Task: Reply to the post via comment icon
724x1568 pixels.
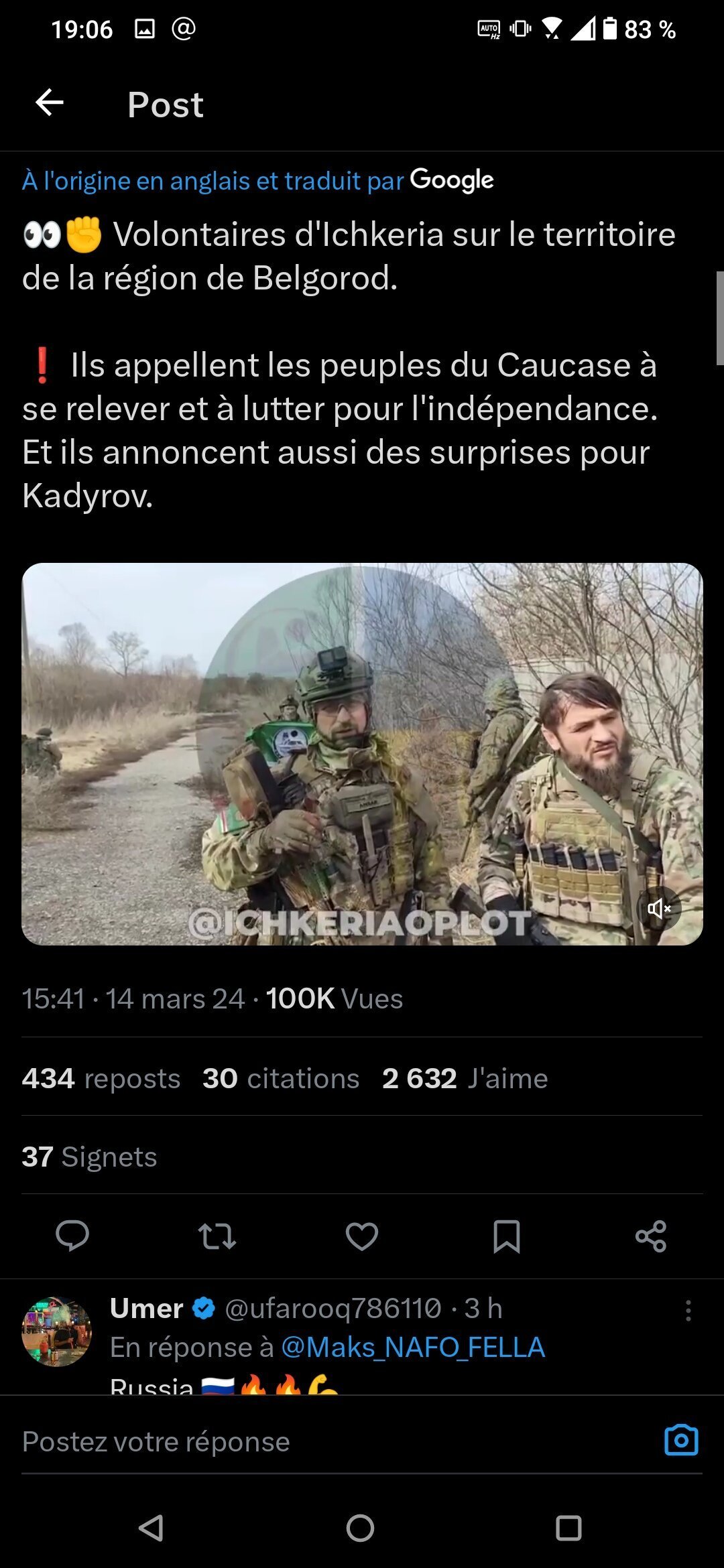Action: [x=72, y=1236]
